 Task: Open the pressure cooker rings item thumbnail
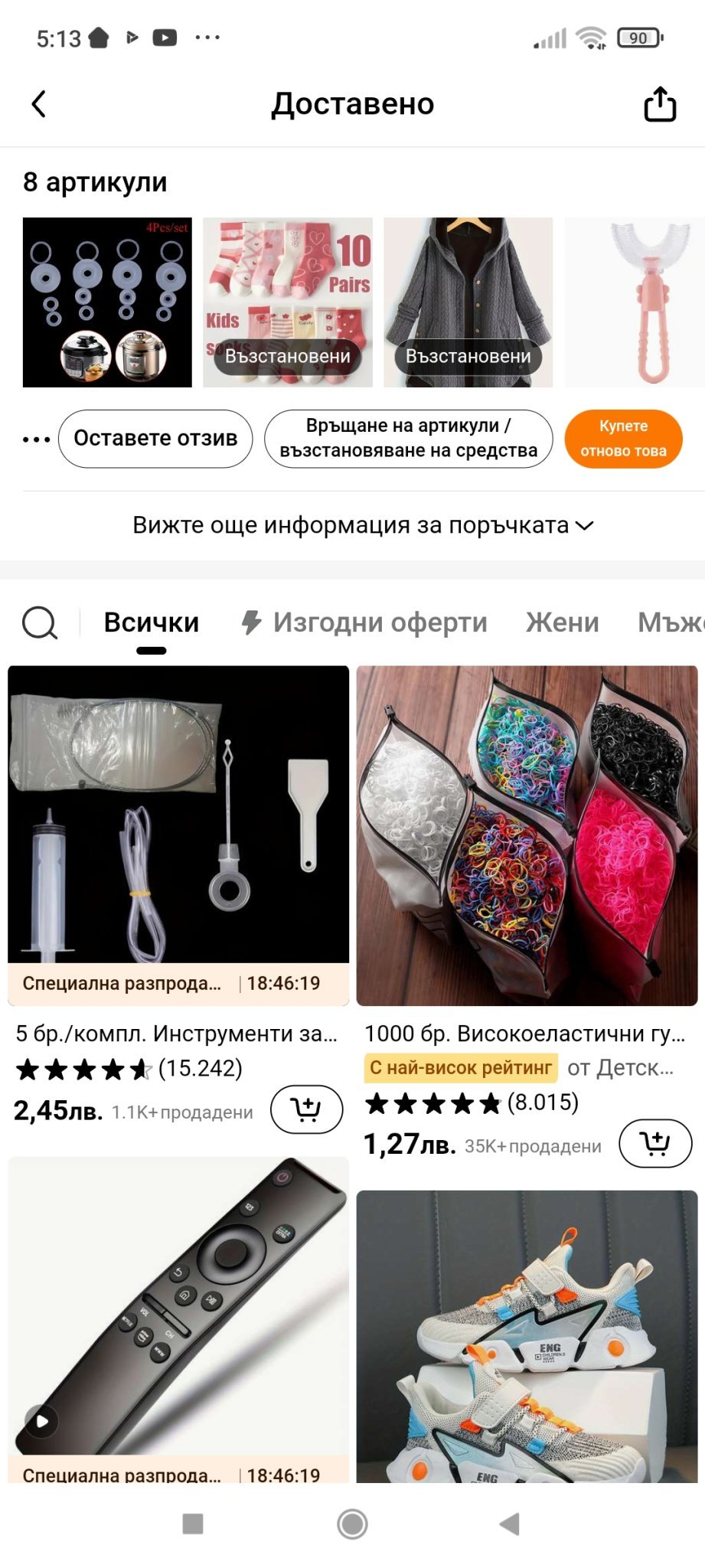[x=107, y=302]
